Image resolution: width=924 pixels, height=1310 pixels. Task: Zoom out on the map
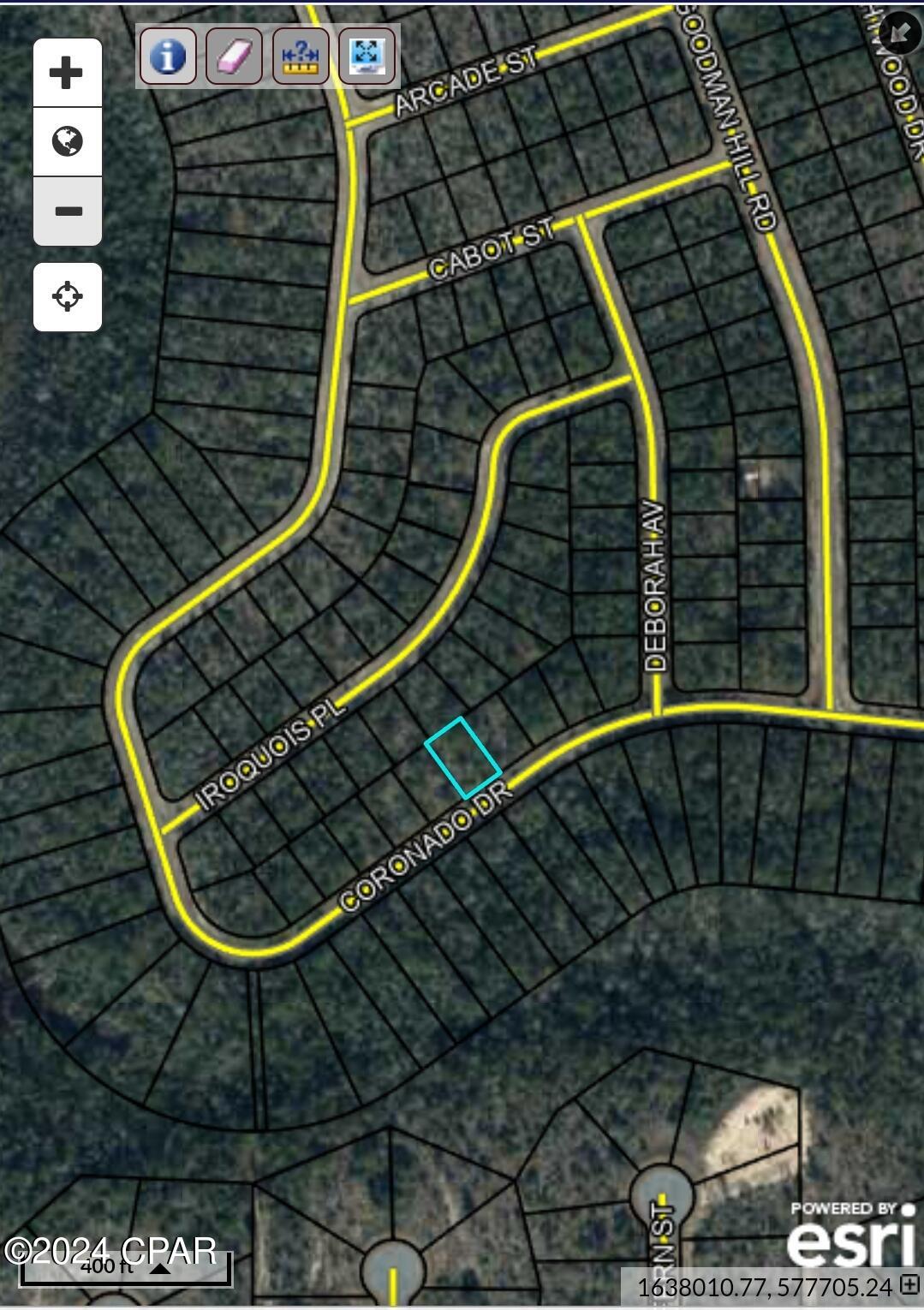coord(67,211)
